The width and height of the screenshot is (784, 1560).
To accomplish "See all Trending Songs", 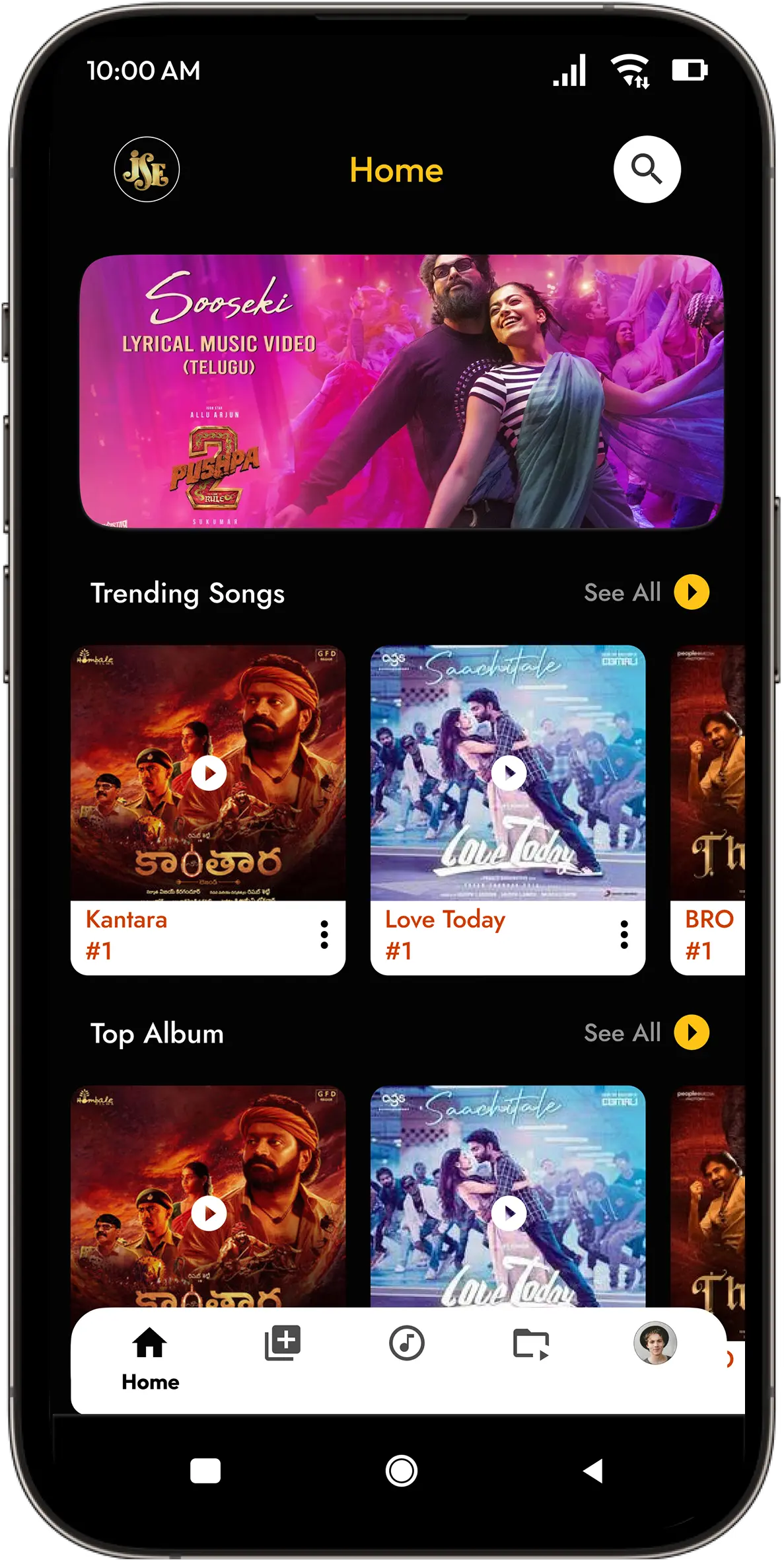I will pyautogui.click(x=691, y=592).
